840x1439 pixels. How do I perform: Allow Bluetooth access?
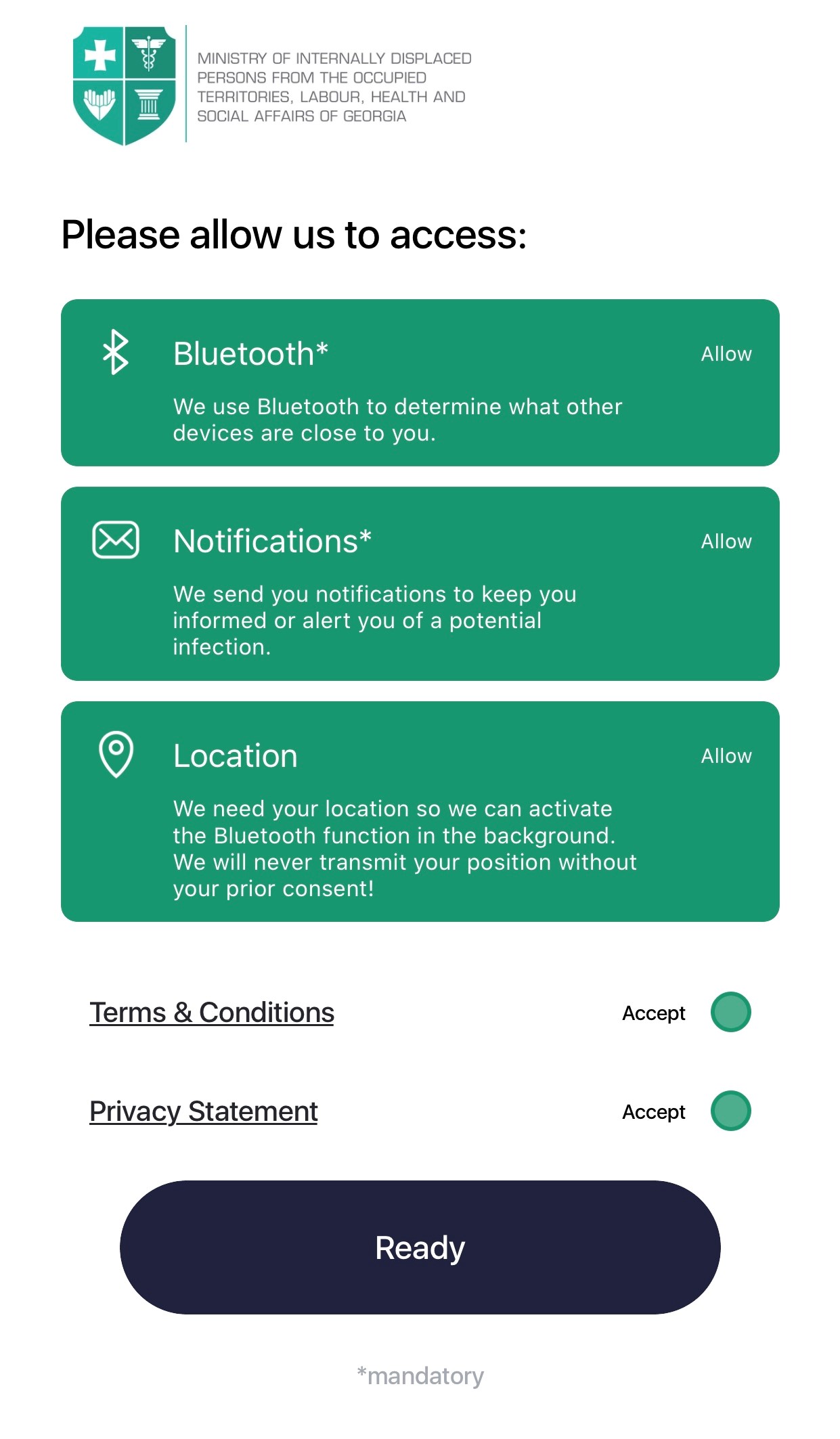click(x=726, y=354)
